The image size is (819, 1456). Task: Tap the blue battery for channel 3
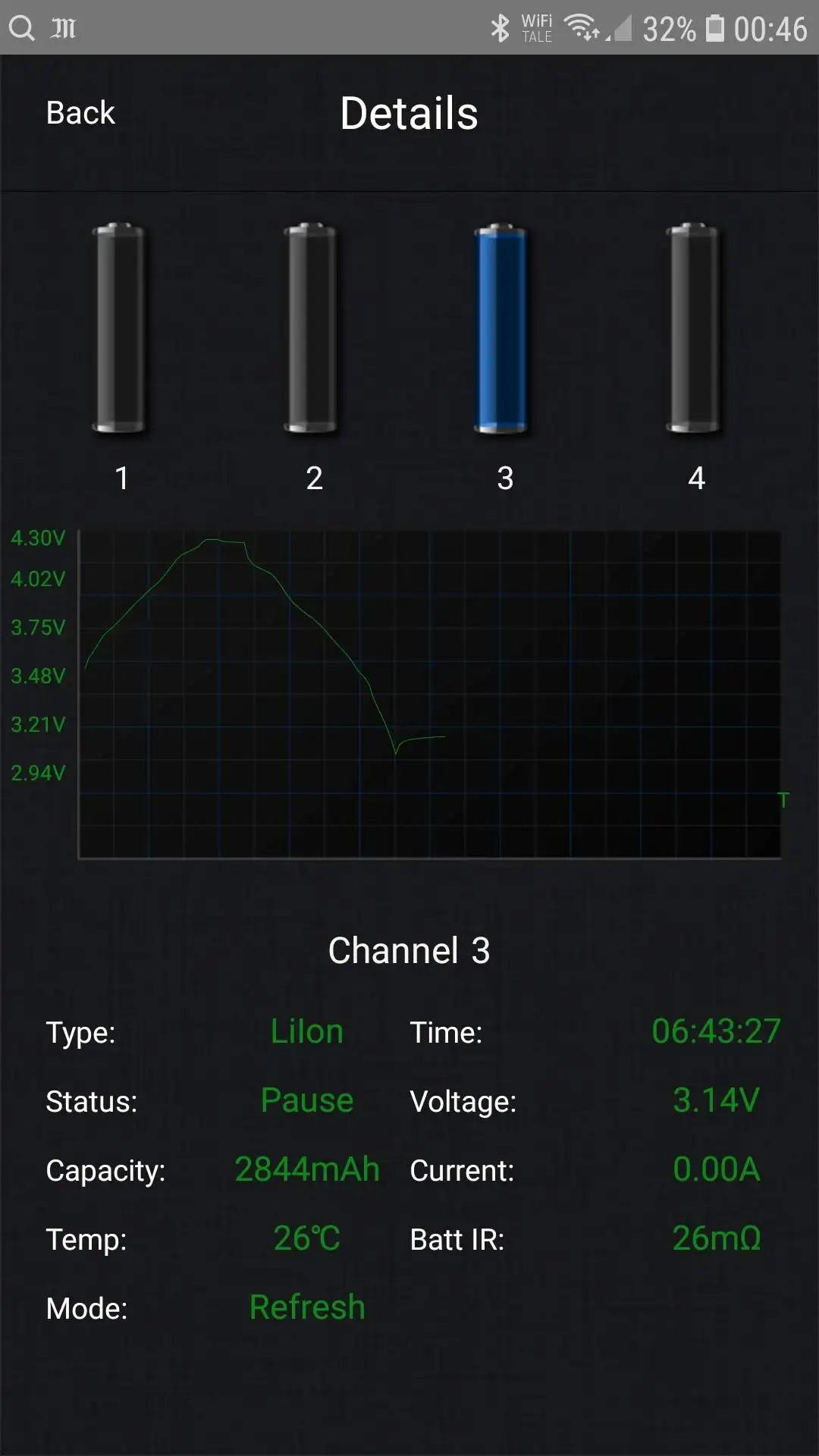(x=500, y=328)
